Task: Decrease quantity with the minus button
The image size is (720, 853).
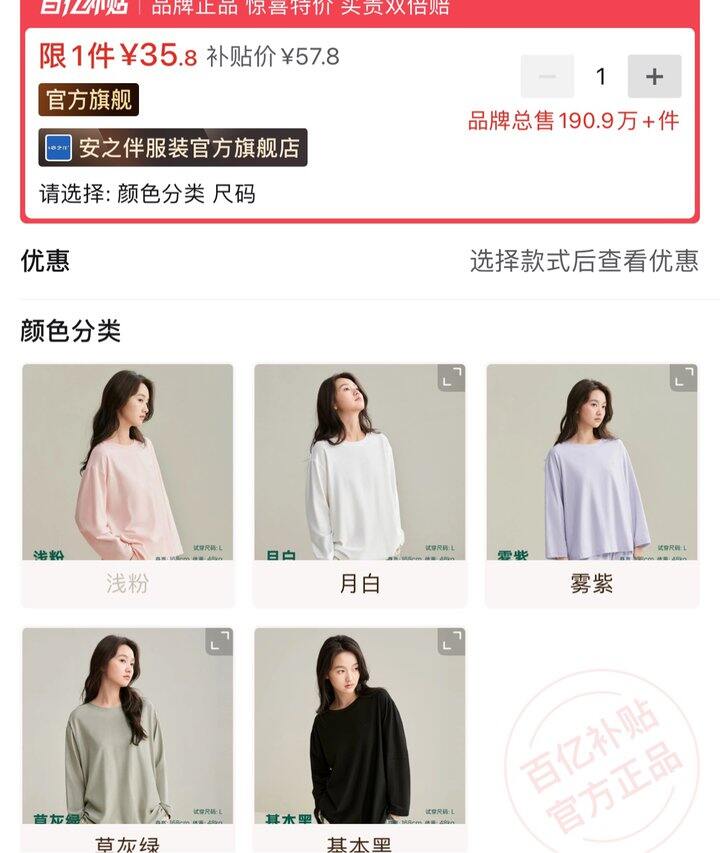Action: click(x=547, y=77)
